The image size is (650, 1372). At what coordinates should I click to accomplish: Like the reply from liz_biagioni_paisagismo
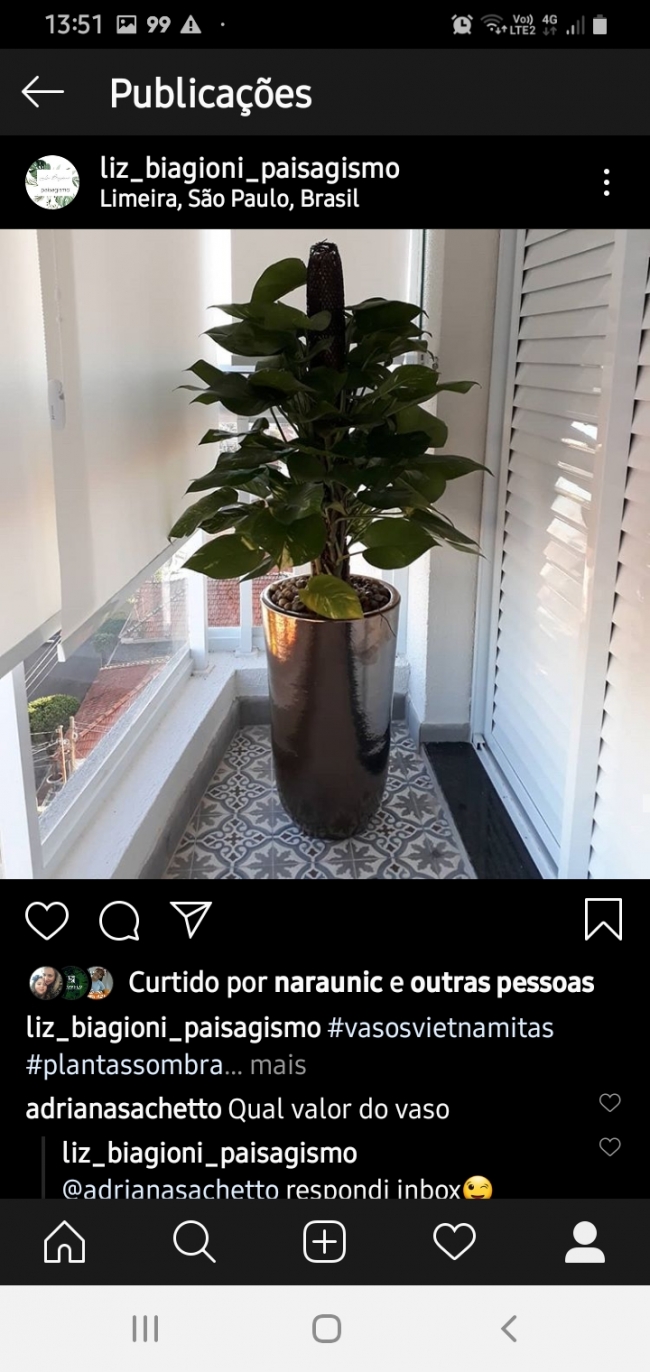click(609, 1147)
